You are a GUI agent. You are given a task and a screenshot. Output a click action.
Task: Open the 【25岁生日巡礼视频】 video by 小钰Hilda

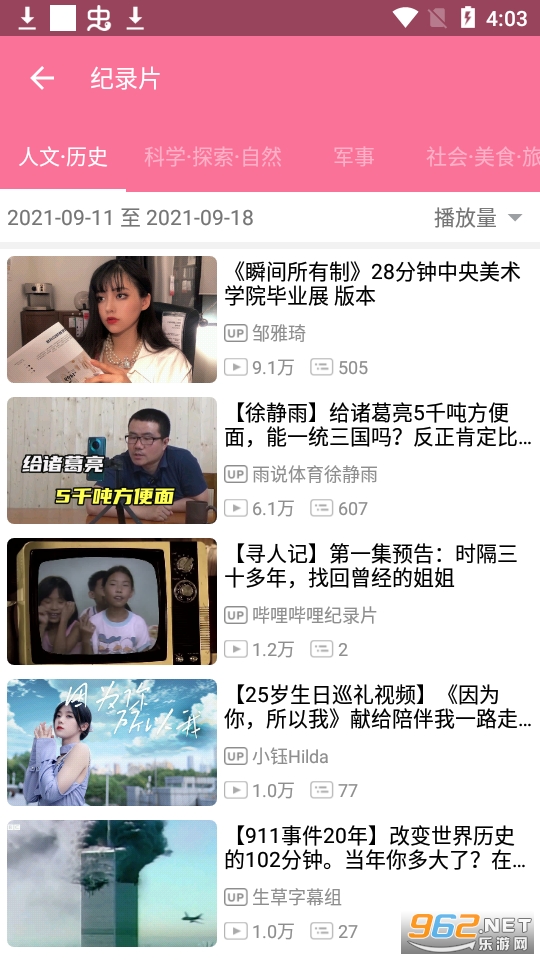(x=270, y=742)
